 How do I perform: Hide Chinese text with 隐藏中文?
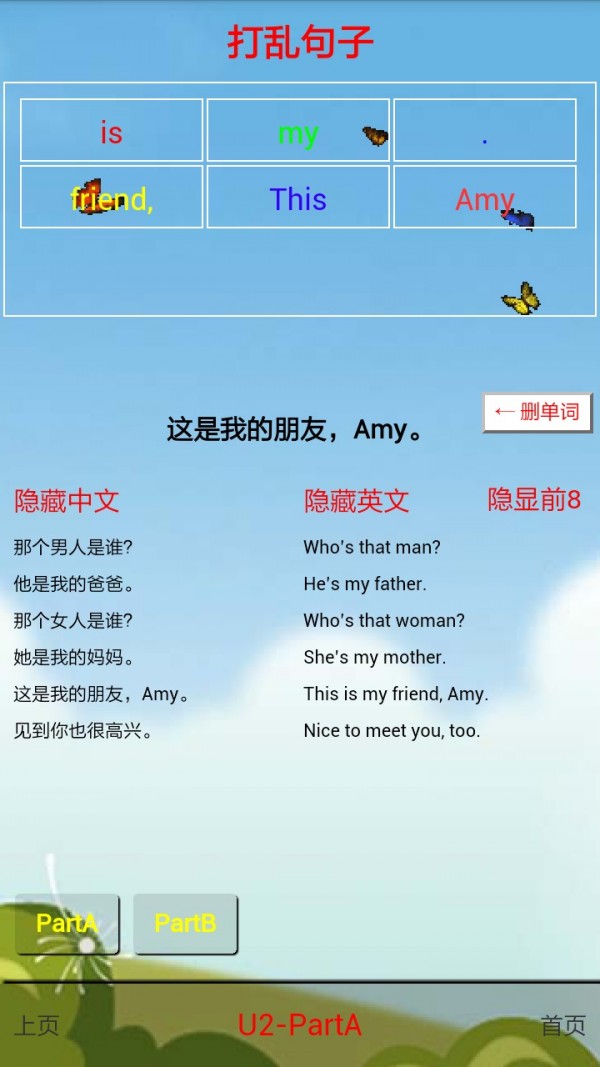(67, 501)
